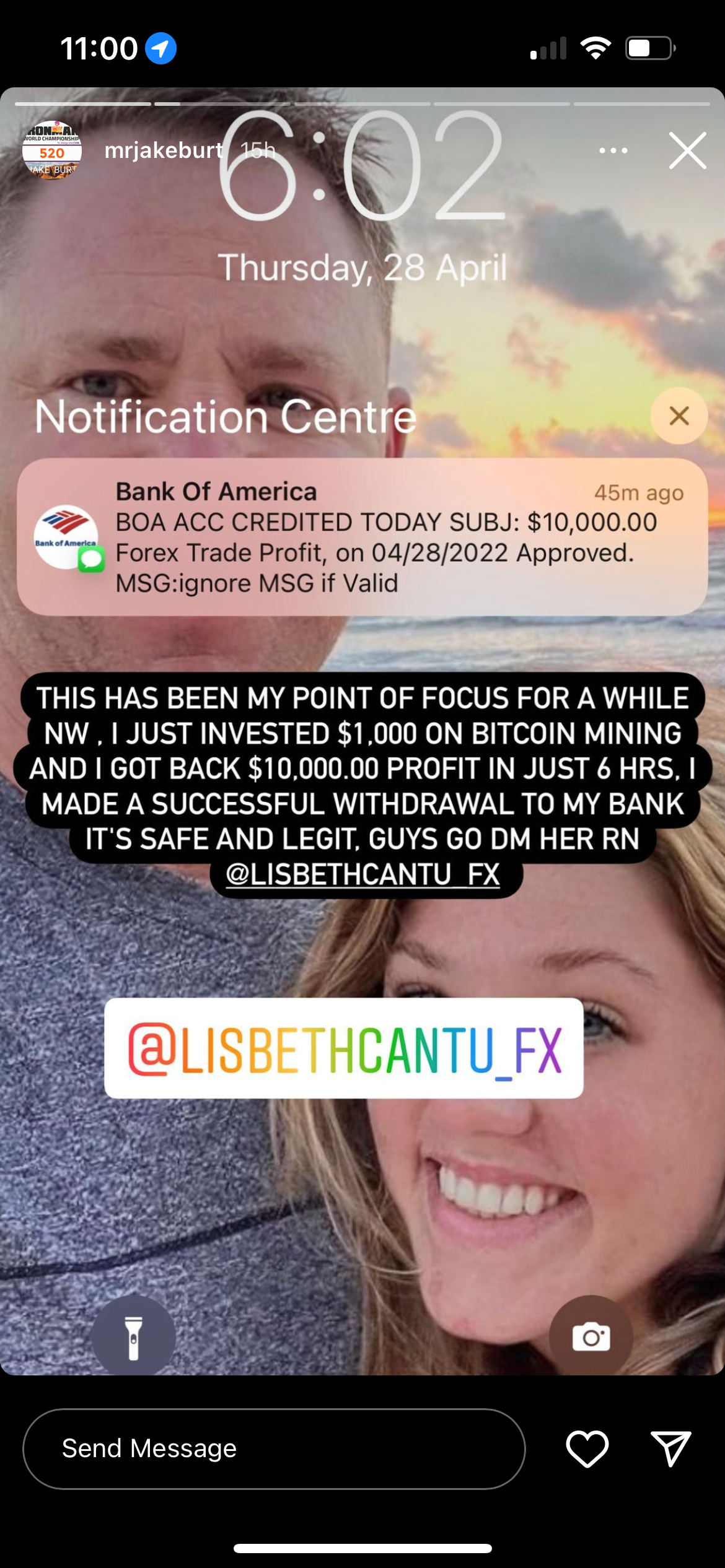Like this story with the heart
Viewport: 725px width, 1568px height.
click(x=587, y=1448)
